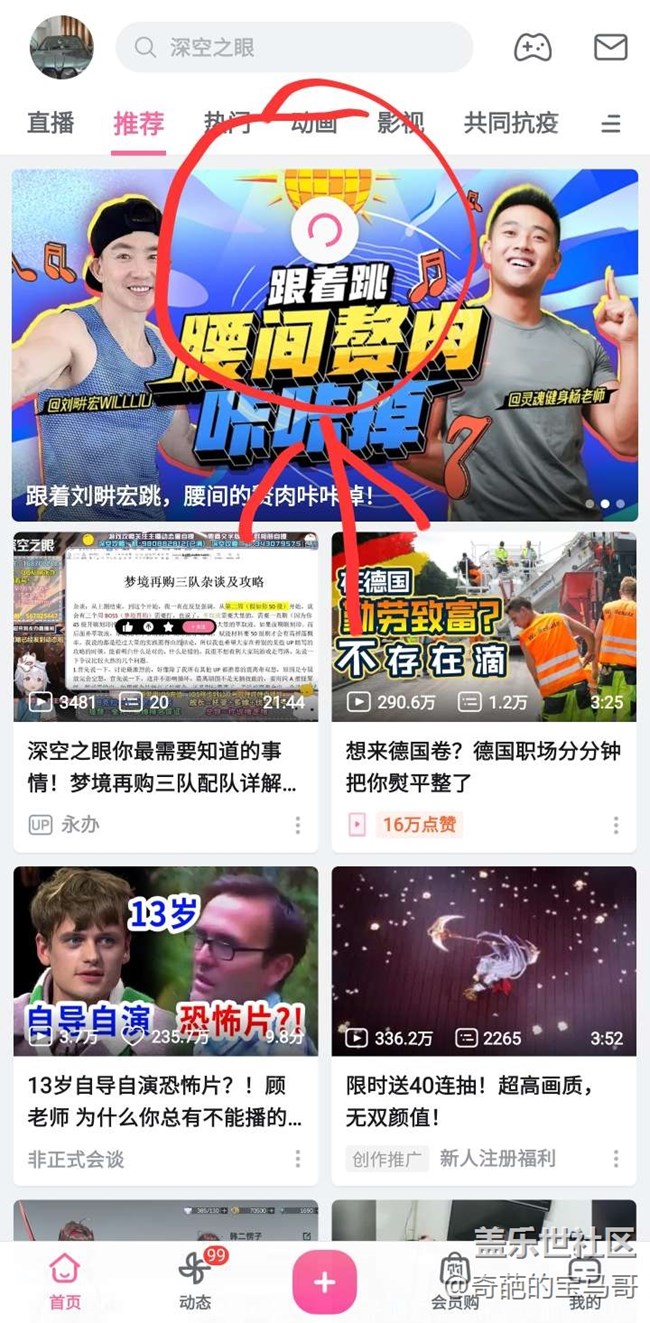Switch to the 动态 tab
650x1323 pixels.
pyautogui.click(x=195, y=1282)
